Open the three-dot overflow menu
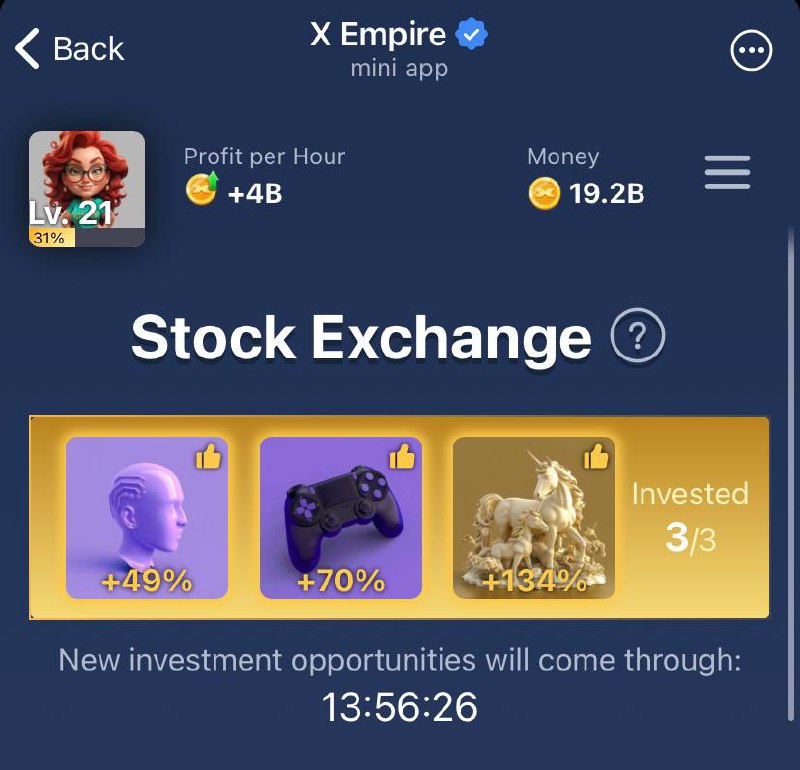Image resolution: width=800 pixels, height=770 pixels. pos(751,50)
